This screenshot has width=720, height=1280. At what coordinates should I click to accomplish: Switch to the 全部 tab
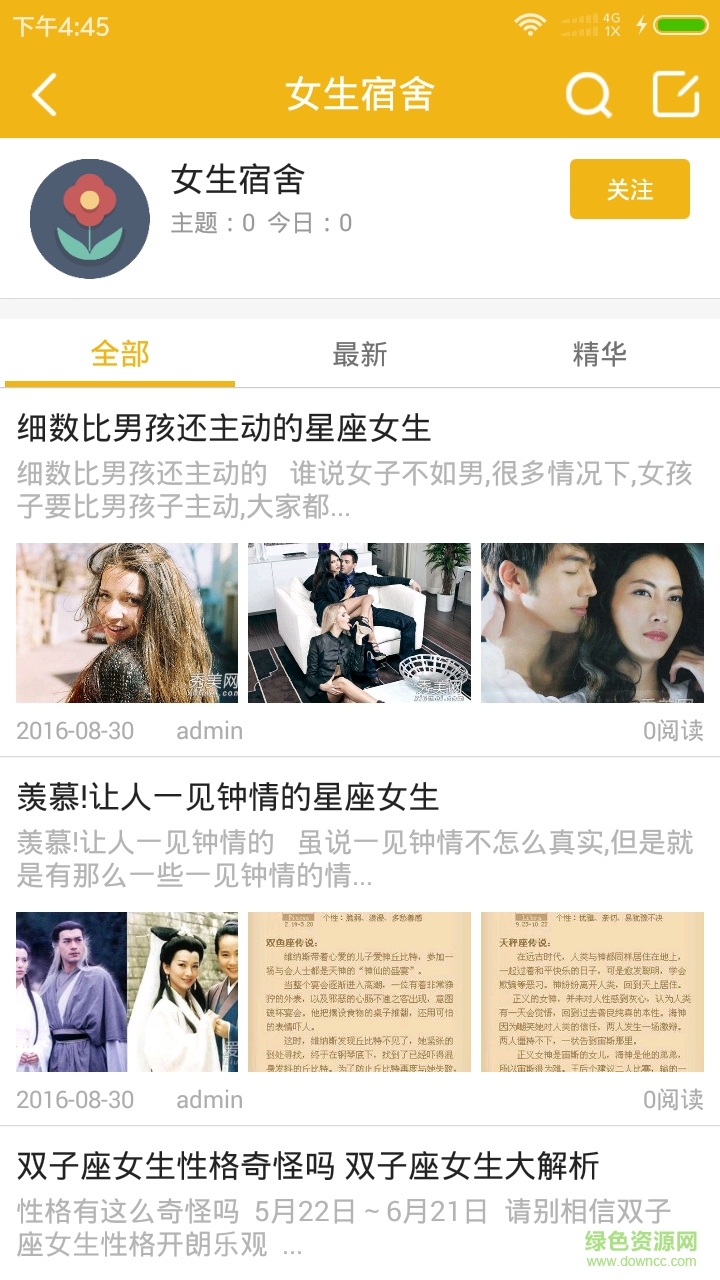(x=120, y=354)
